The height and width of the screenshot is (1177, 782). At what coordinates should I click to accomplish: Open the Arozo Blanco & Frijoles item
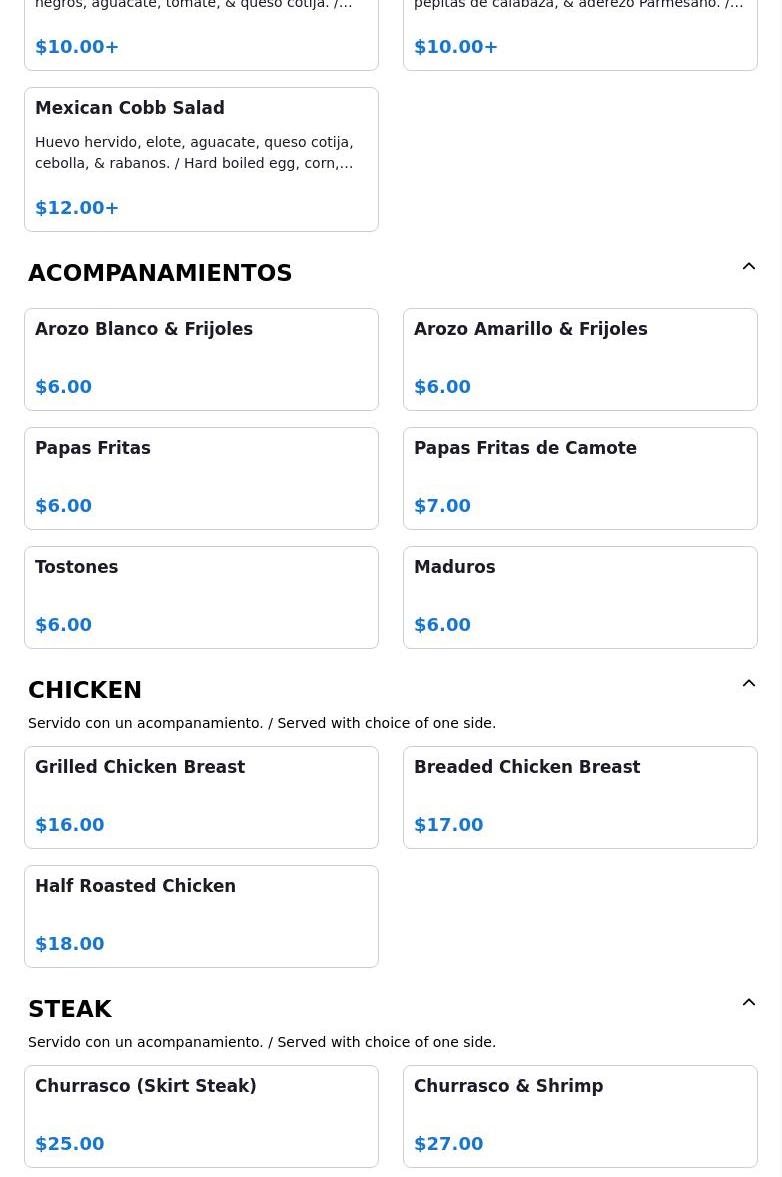coord(200,359)
